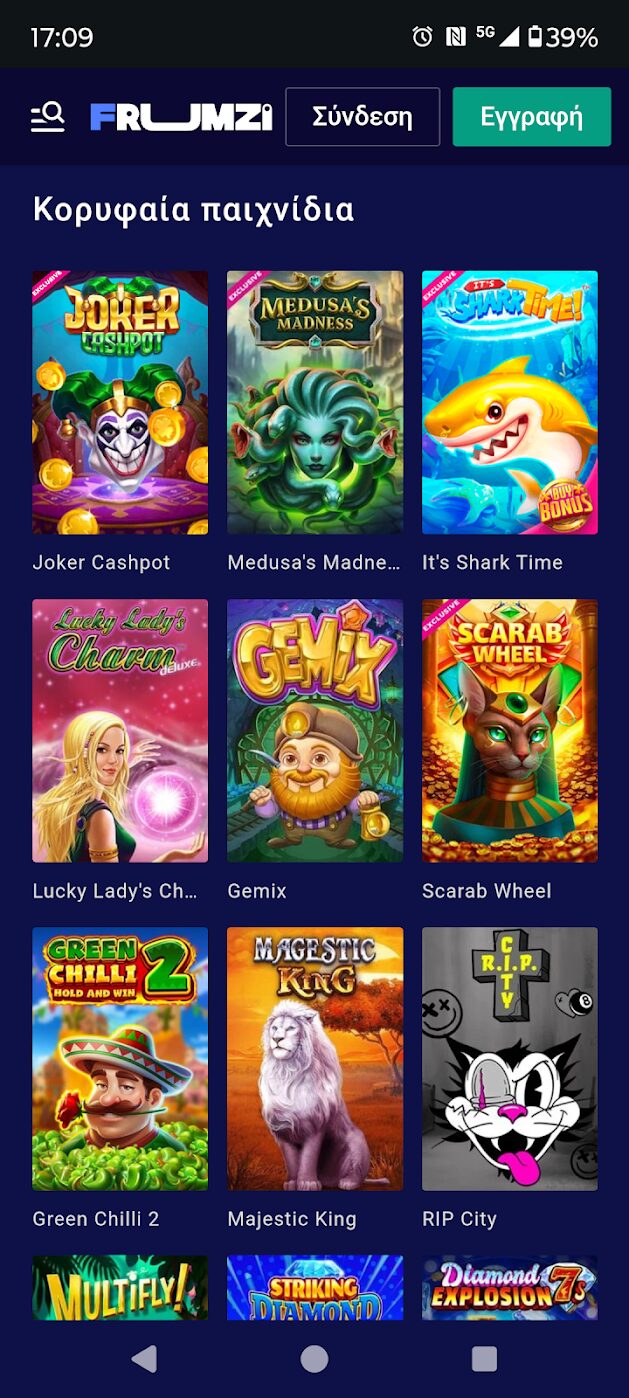
Task: Open the Majestic King game
Action: (315, 1058)
